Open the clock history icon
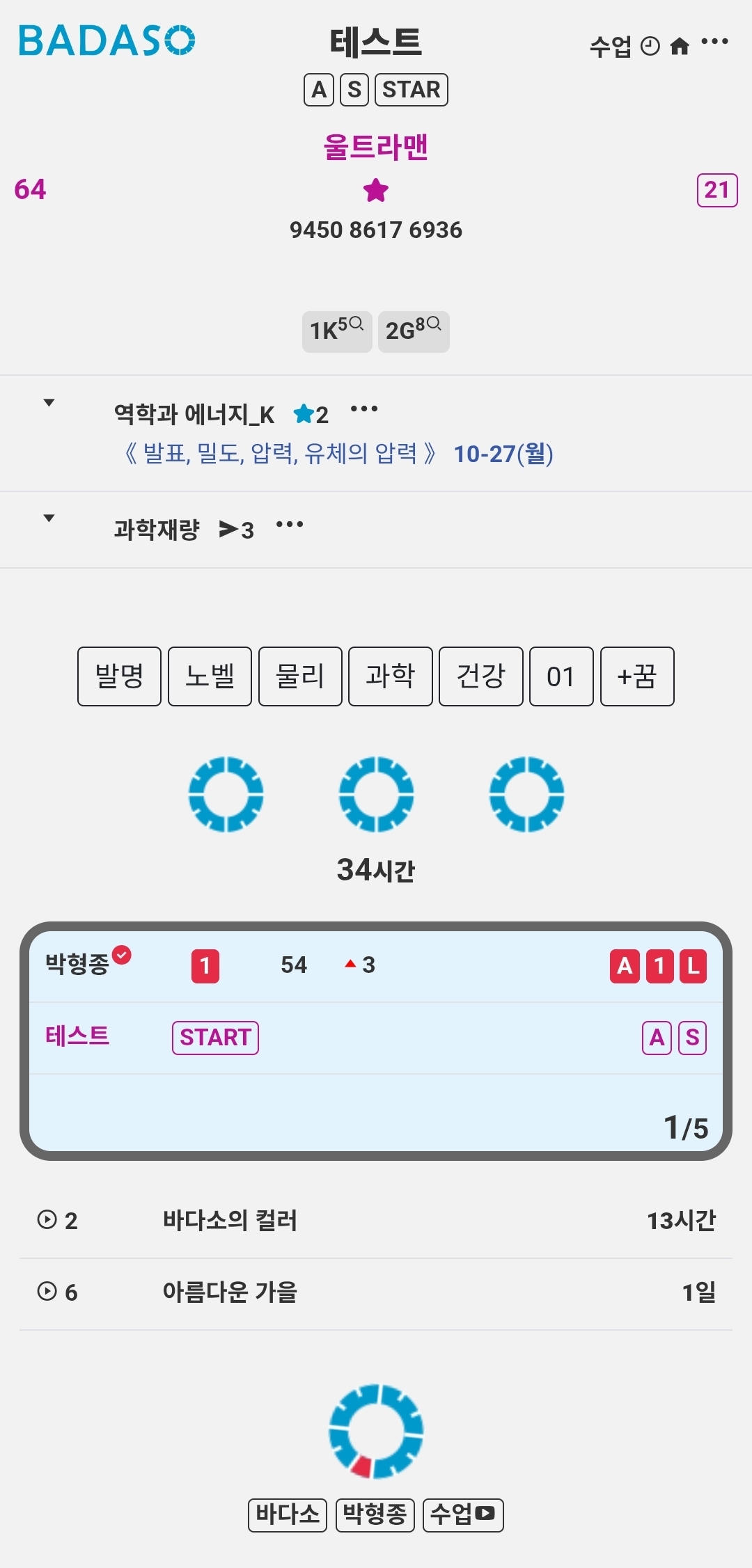This screenshot has height=1568, width=752. [x=650, y=47]
